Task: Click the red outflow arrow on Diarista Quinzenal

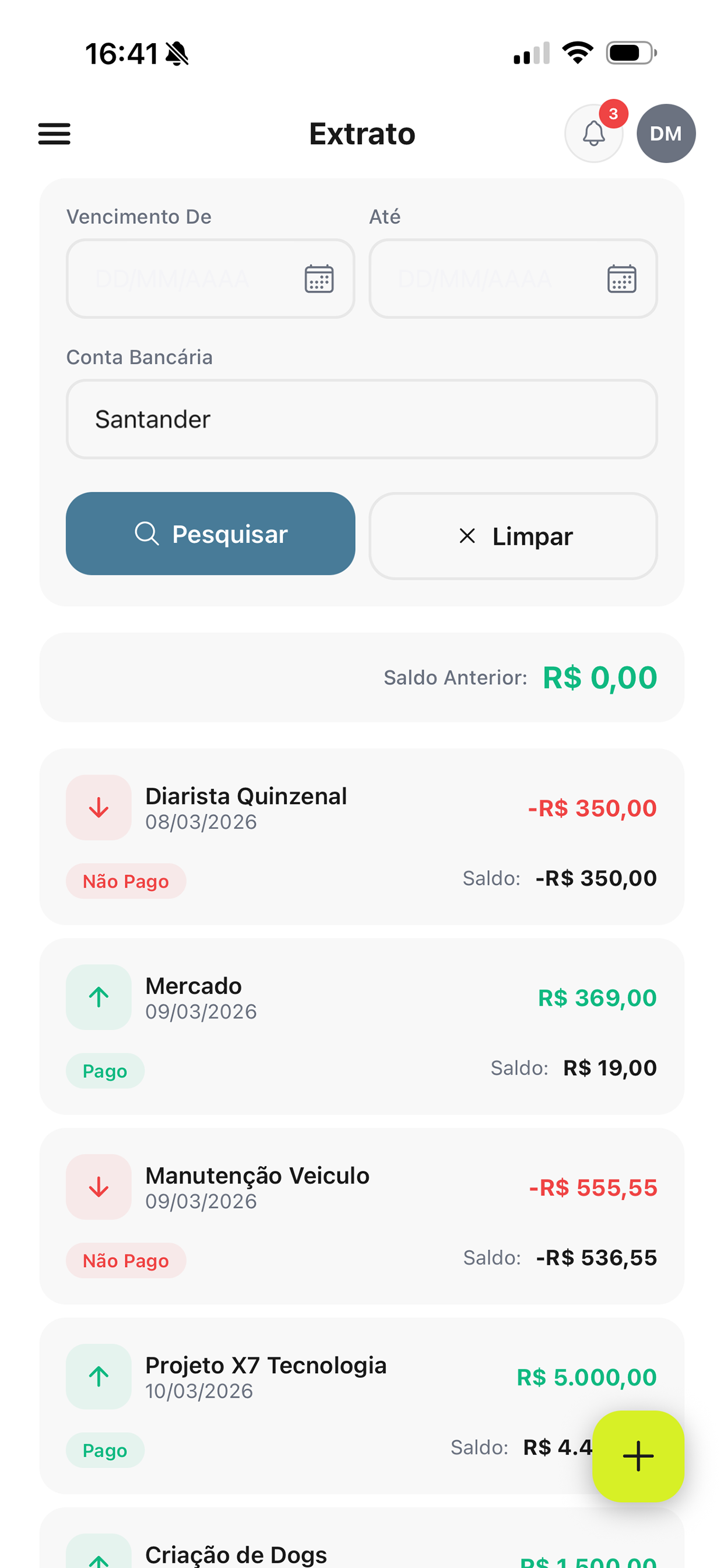Action: click(x=99, y=807)
